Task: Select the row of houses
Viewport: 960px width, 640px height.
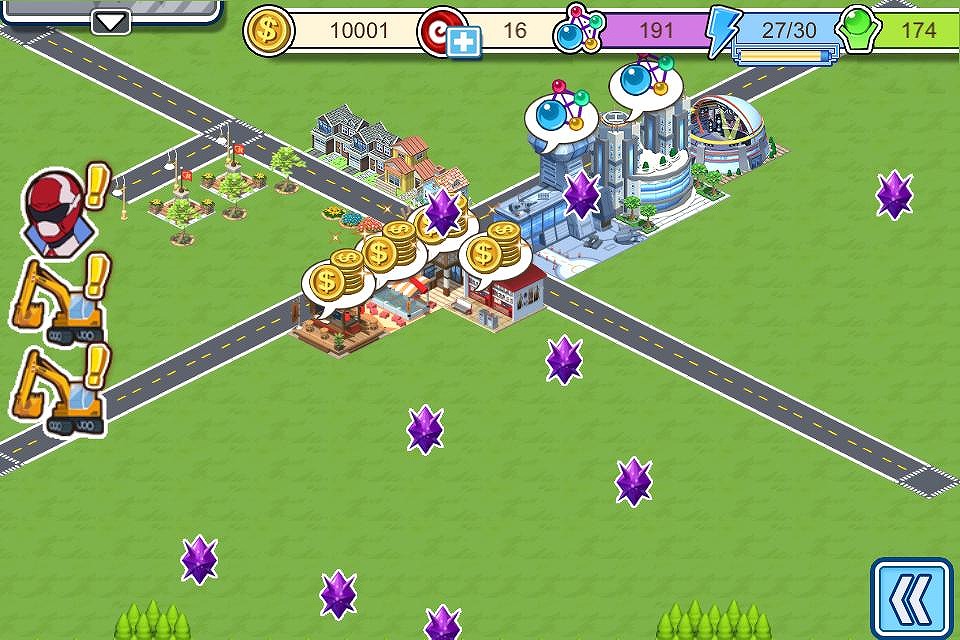Action: click(383, 153)
